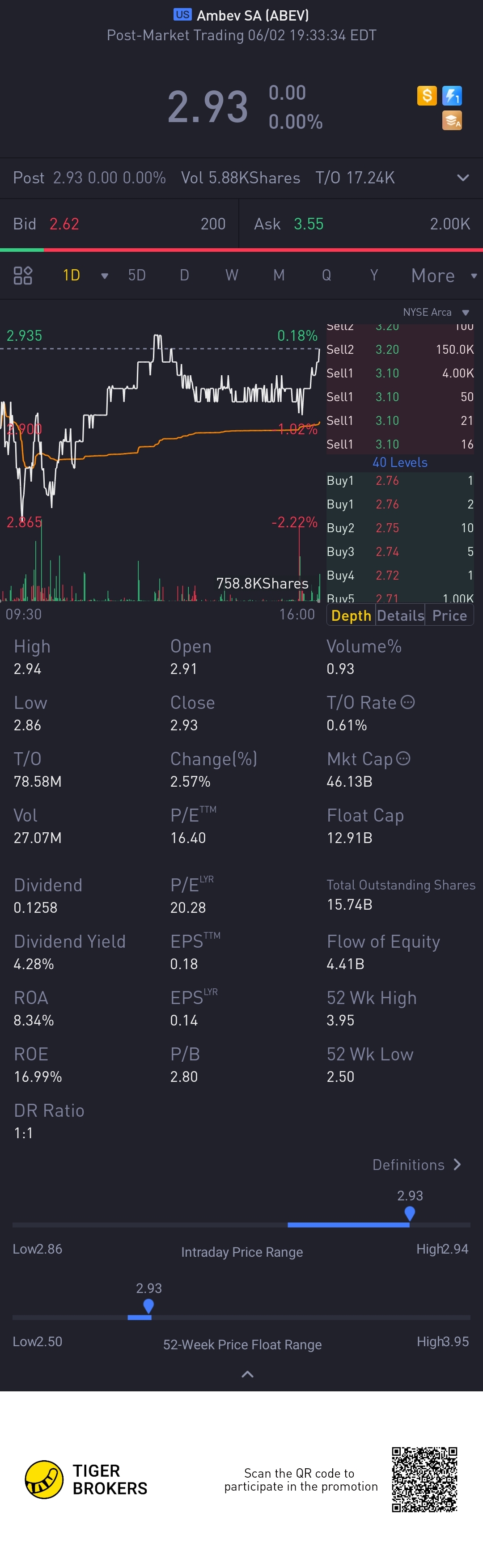Select the monthly M chart
The width and height of the screenshot is (483, 1568).
279,276
